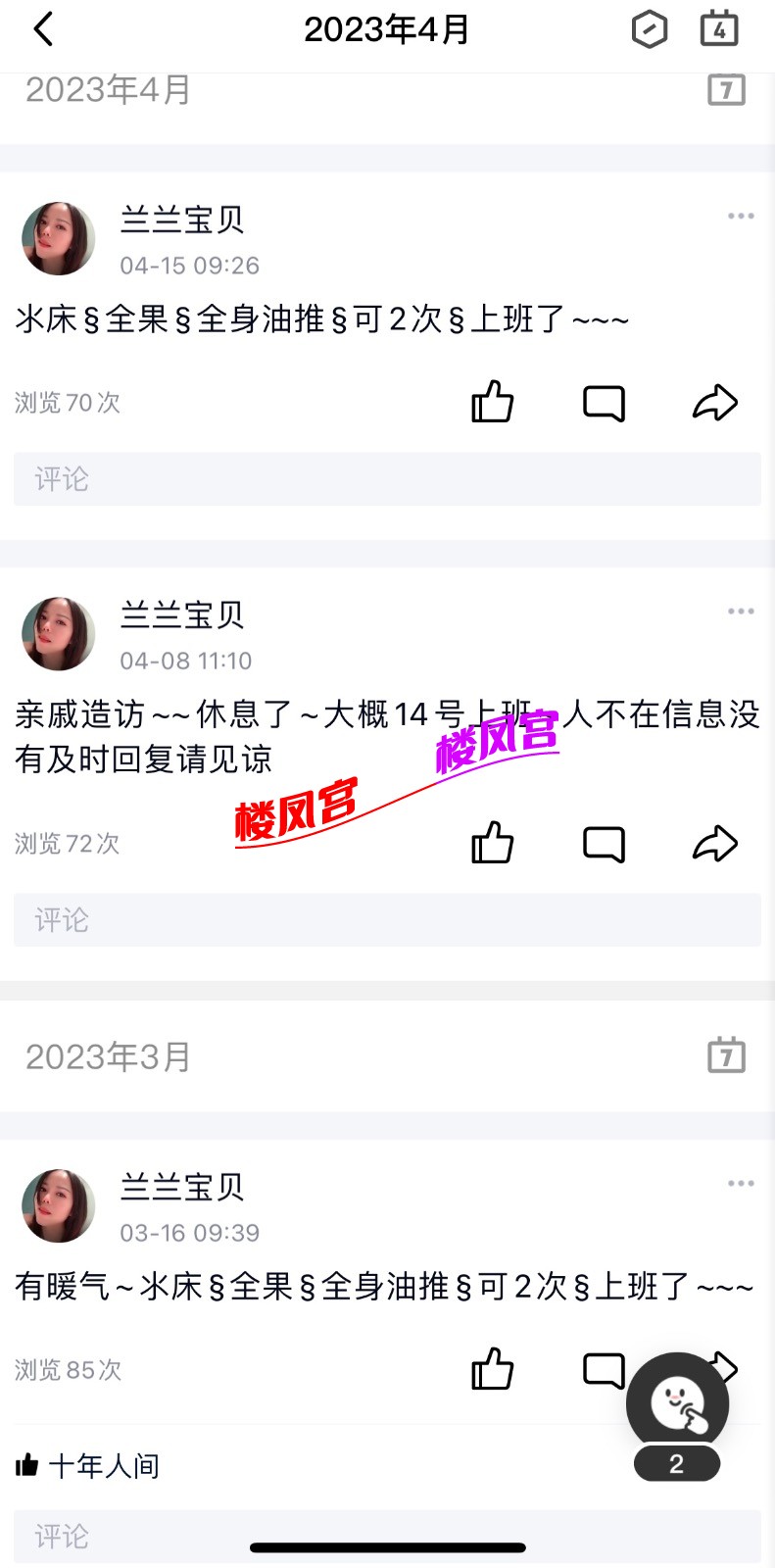Enter a comment under the 04-08 post
The image size is (775, 1568).
(x=387, y=920)
